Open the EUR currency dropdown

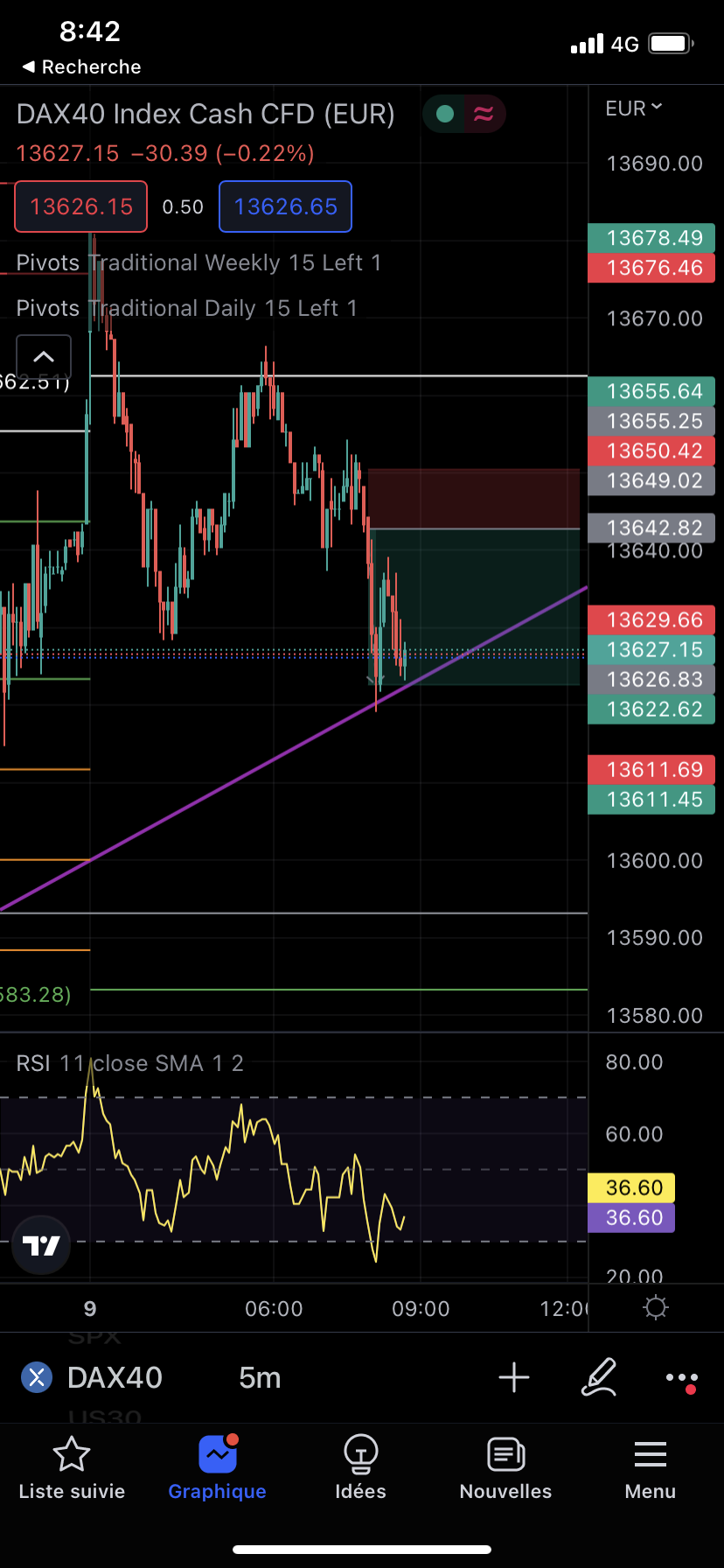coord(634,108)
